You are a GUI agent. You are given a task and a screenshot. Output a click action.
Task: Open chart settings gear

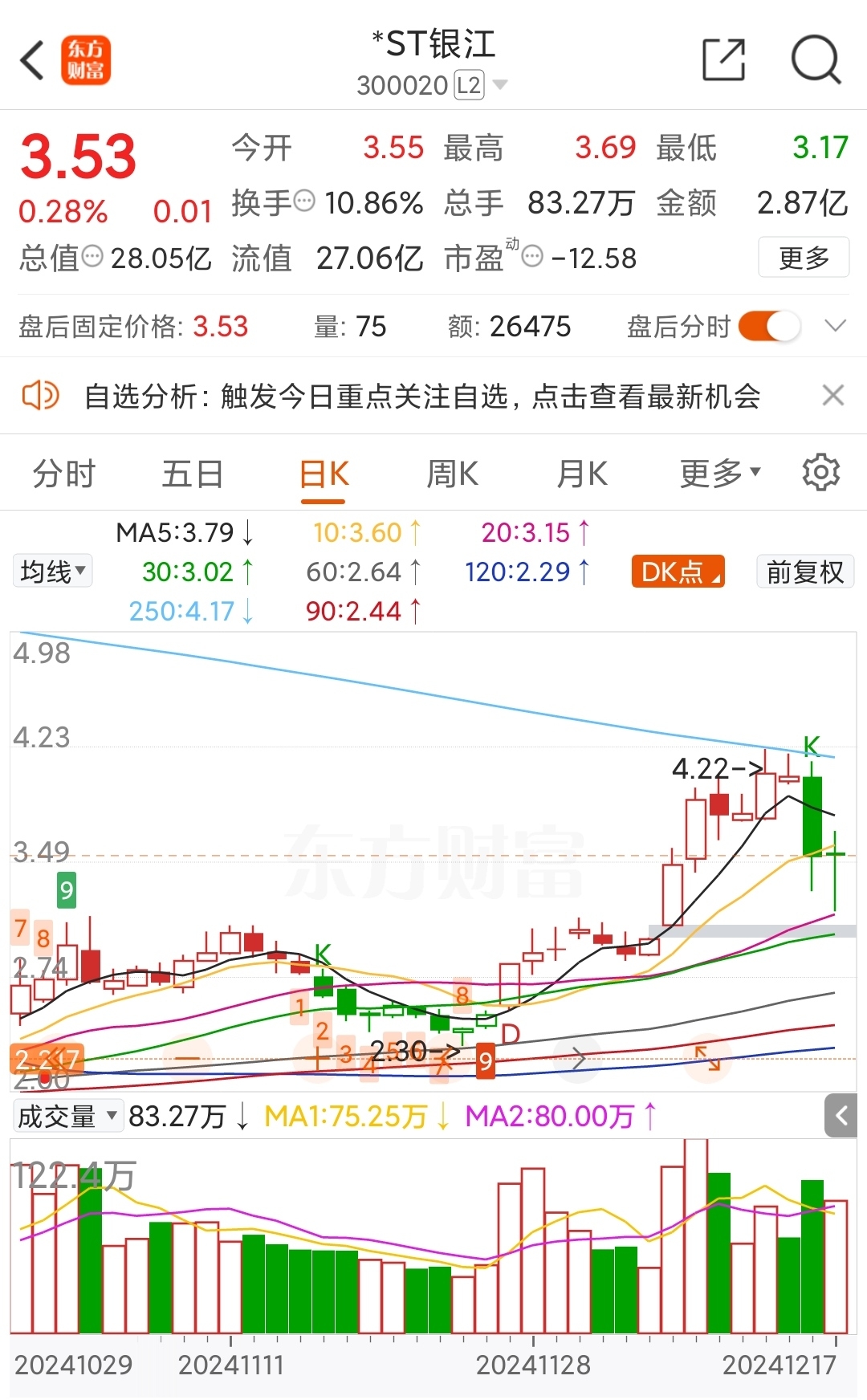[820, 473]
